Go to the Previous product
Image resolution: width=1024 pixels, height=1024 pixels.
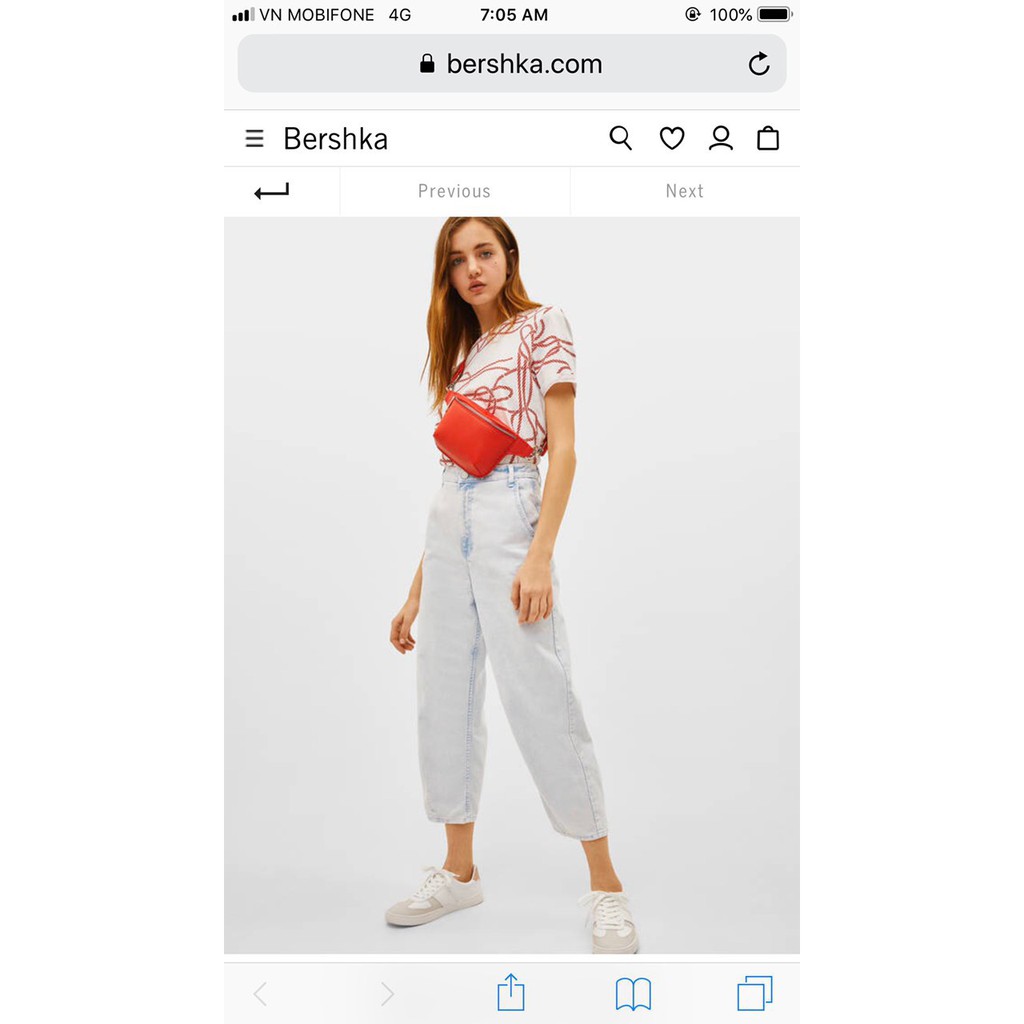coord(454,191)
